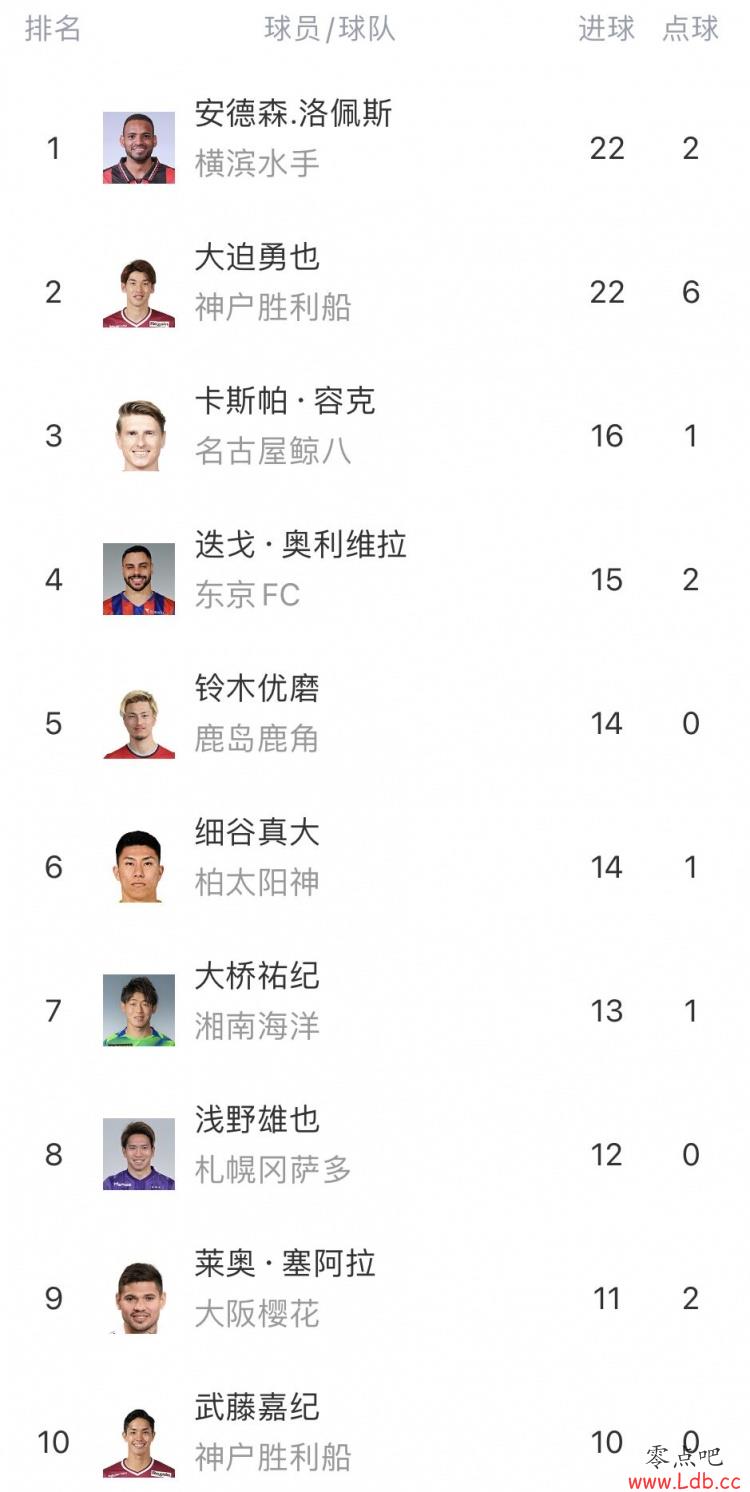Tap the 细谷真大 player entry
750x1492 pixels.
[375, 867]
